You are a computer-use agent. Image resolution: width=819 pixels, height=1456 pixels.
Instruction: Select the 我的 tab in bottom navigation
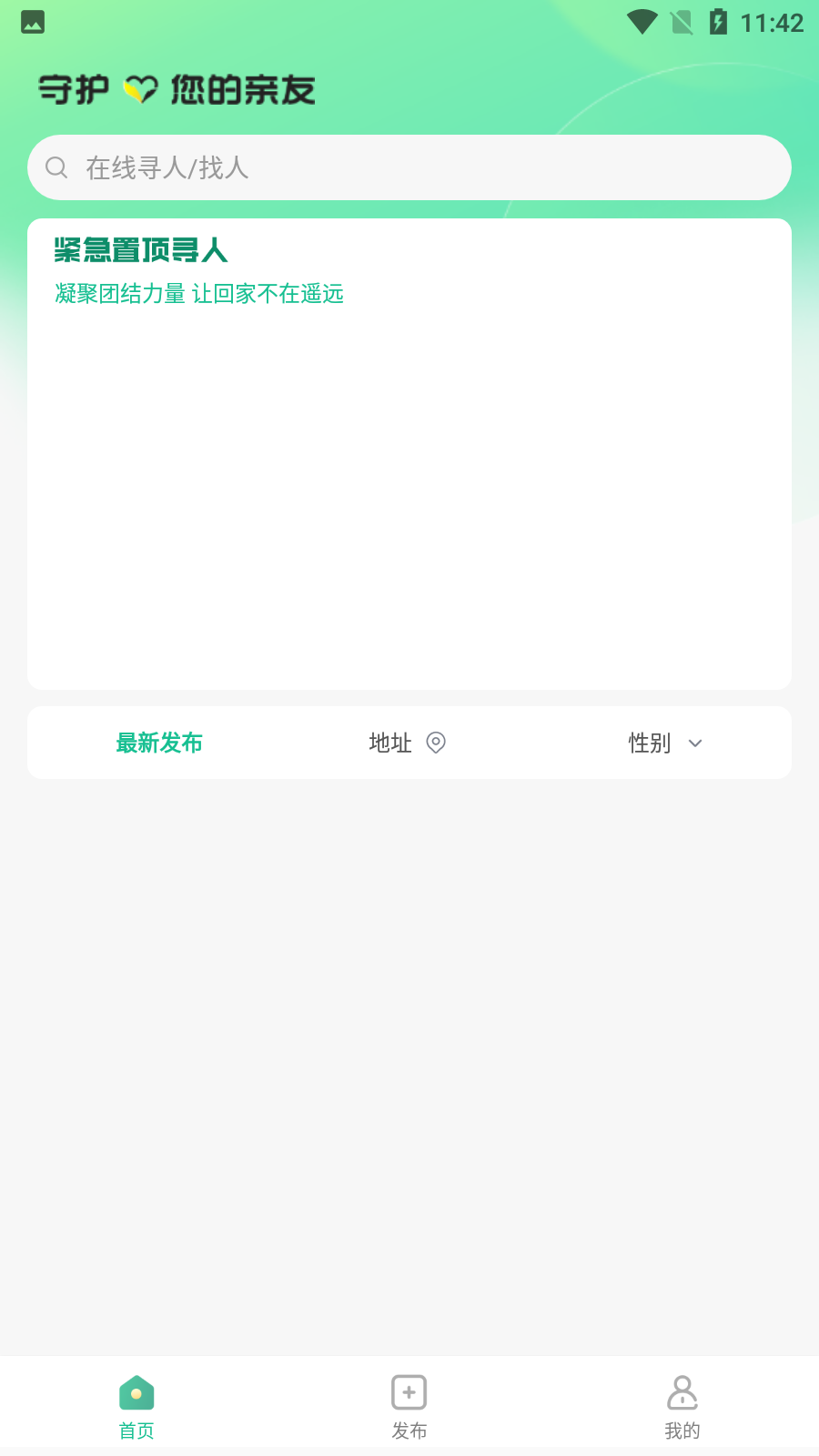(x=683, y=1406)
